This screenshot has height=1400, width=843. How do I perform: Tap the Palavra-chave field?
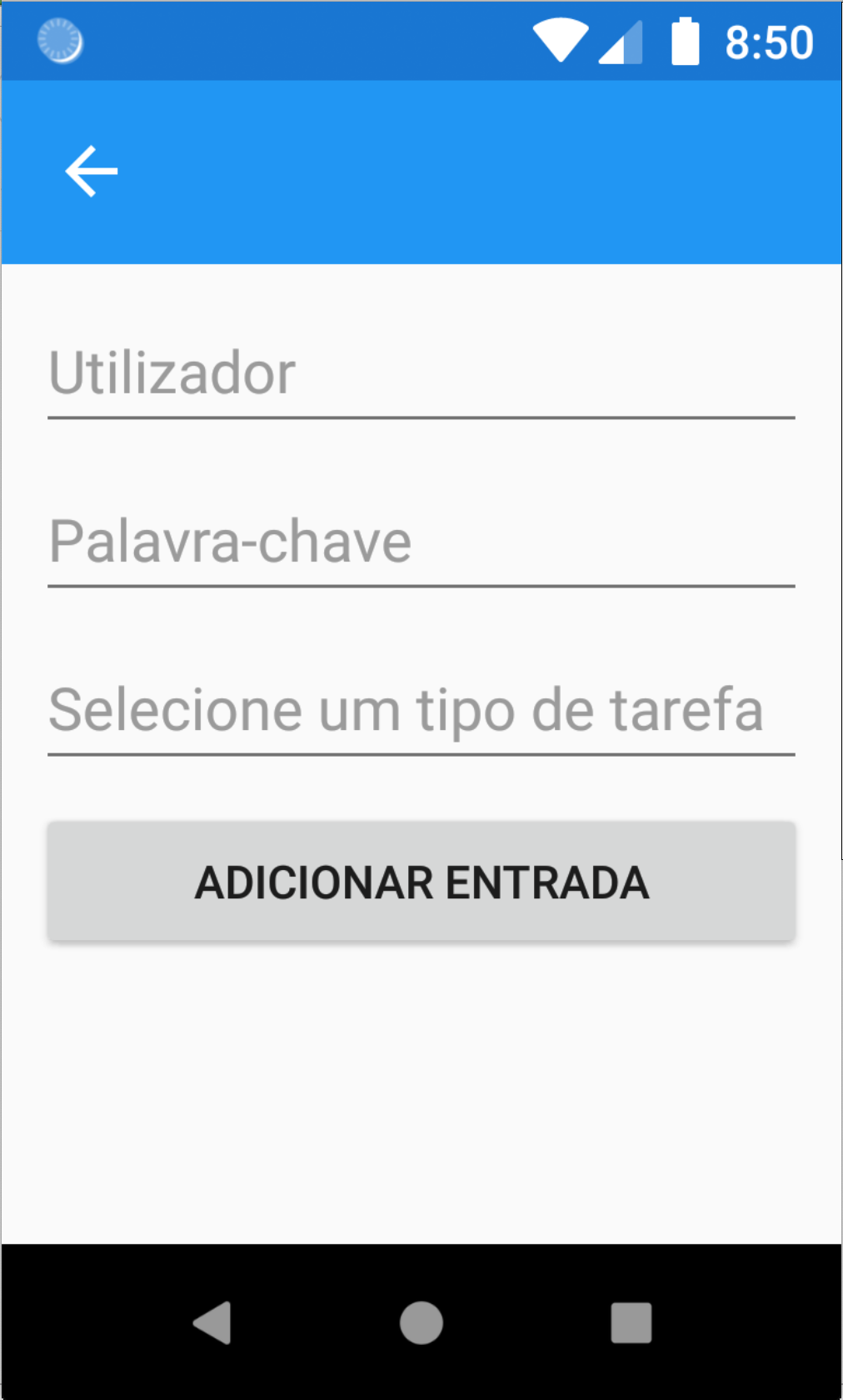click(x=421, y=542)
